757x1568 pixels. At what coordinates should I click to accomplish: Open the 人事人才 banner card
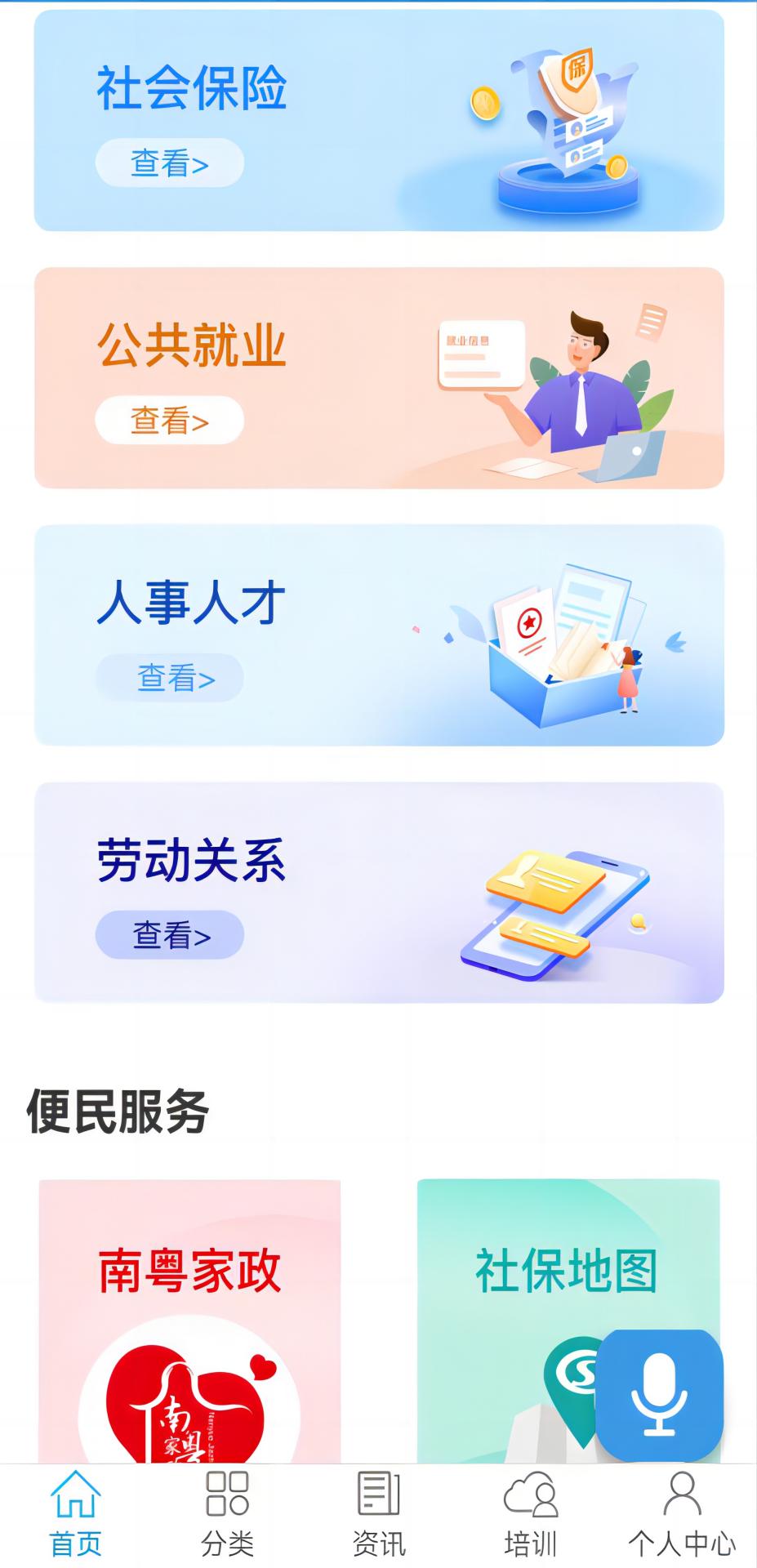pos(378,637)
